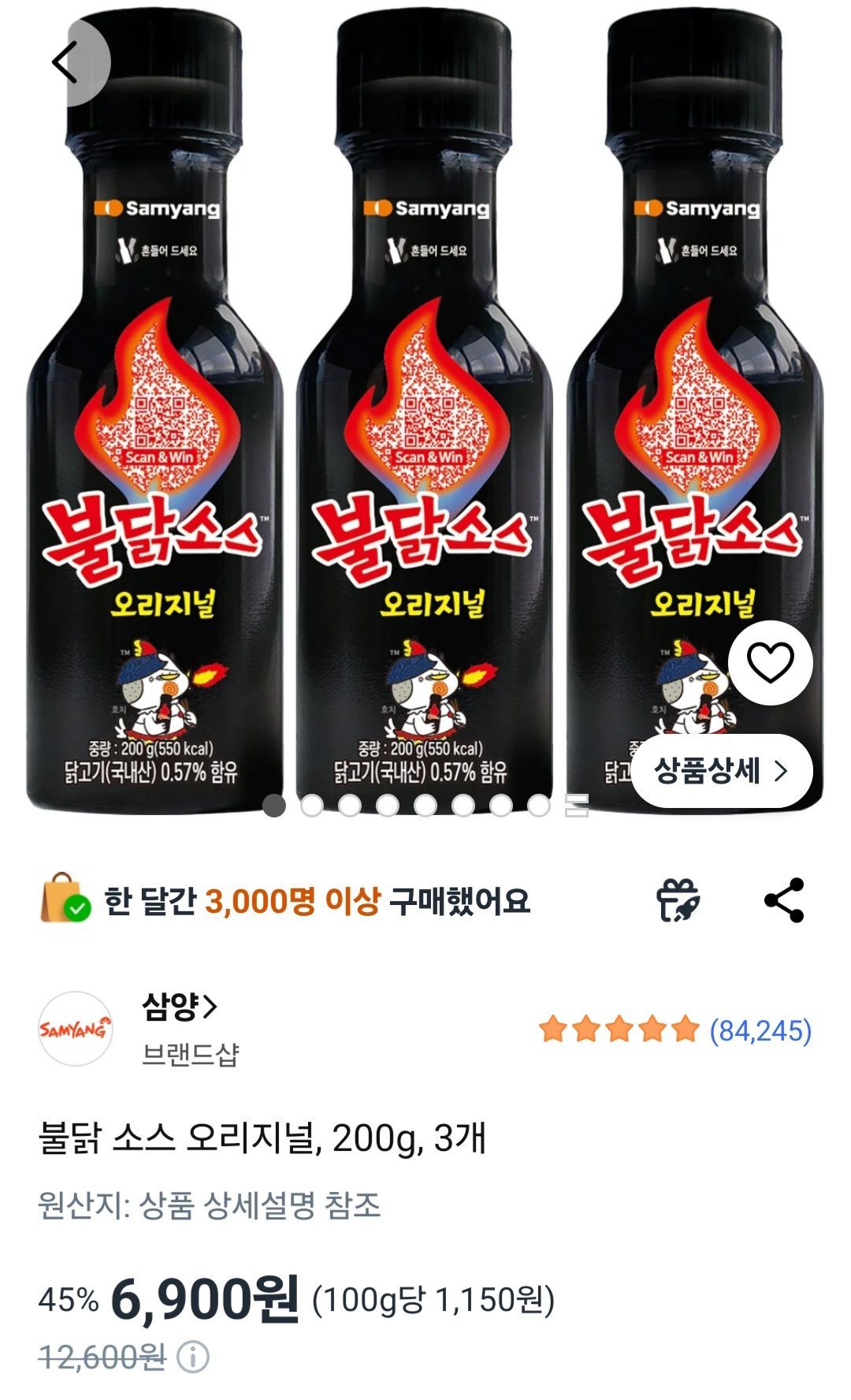Show info about the 12,600원 original price
Screen dimensions: 851x1400
pos(193,1357)
